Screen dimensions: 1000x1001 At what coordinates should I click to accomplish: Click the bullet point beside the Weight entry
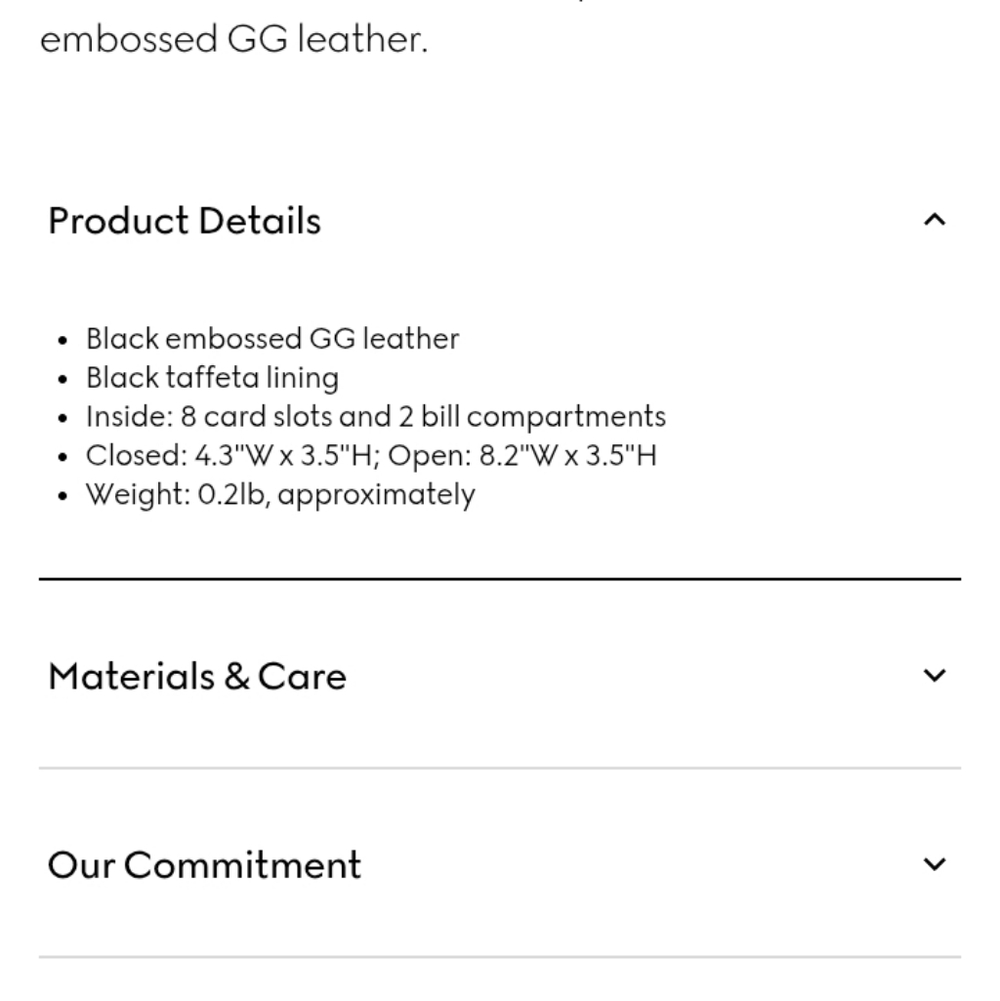click(x=64, y=495)
